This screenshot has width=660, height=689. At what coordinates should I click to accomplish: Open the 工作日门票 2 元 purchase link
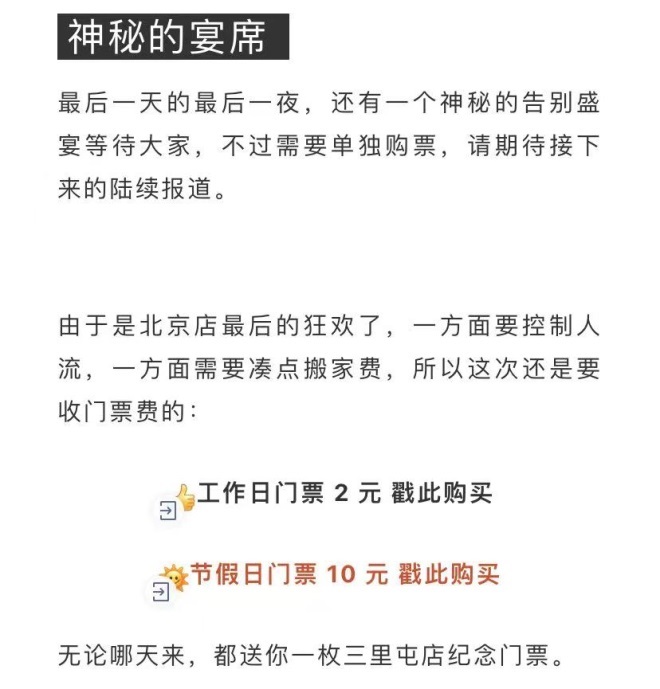click(344, 495)
